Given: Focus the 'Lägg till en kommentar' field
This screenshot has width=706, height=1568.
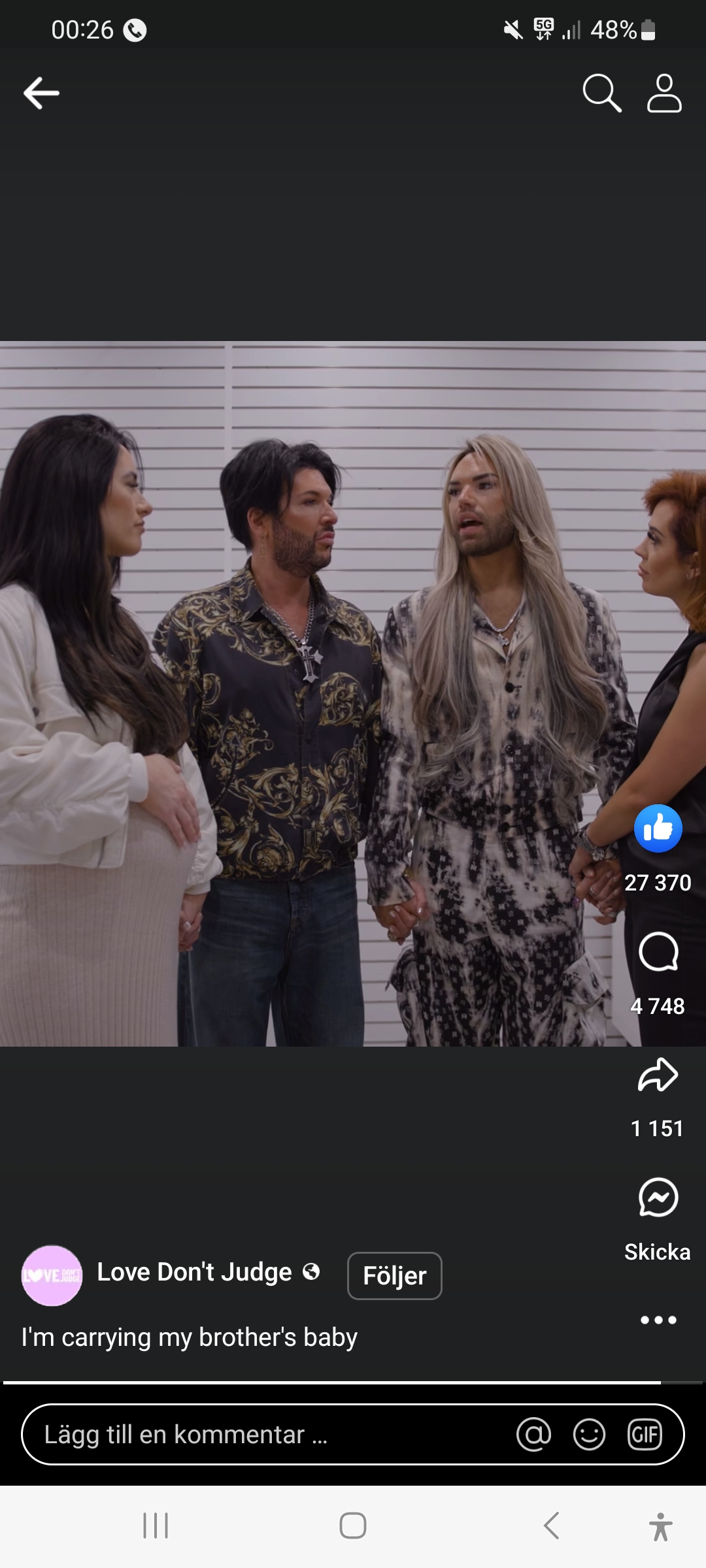Looking at the screenshot, I should (x=261, y=1435).
